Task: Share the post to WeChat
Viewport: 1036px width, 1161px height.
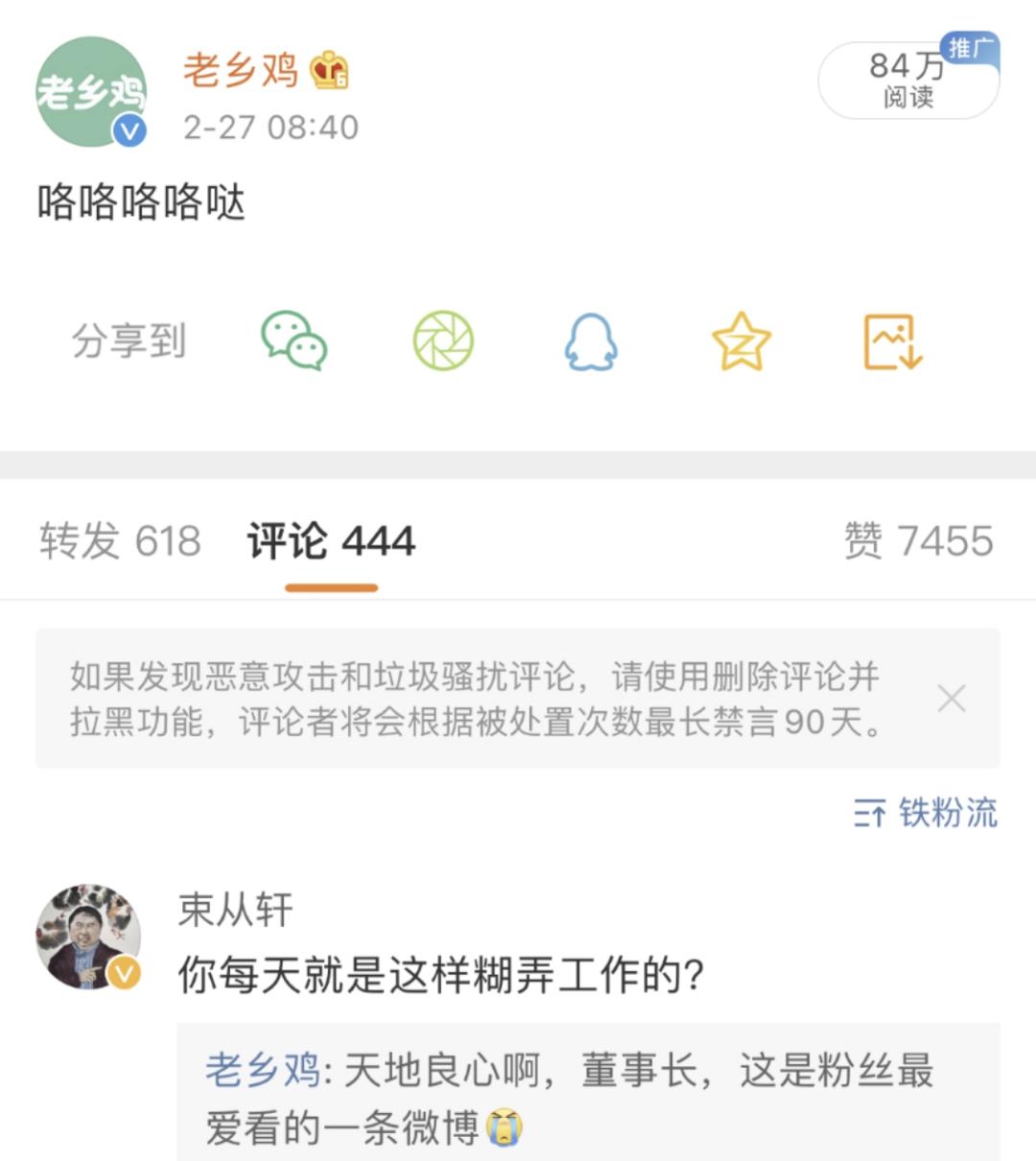Action: [294, 341]
